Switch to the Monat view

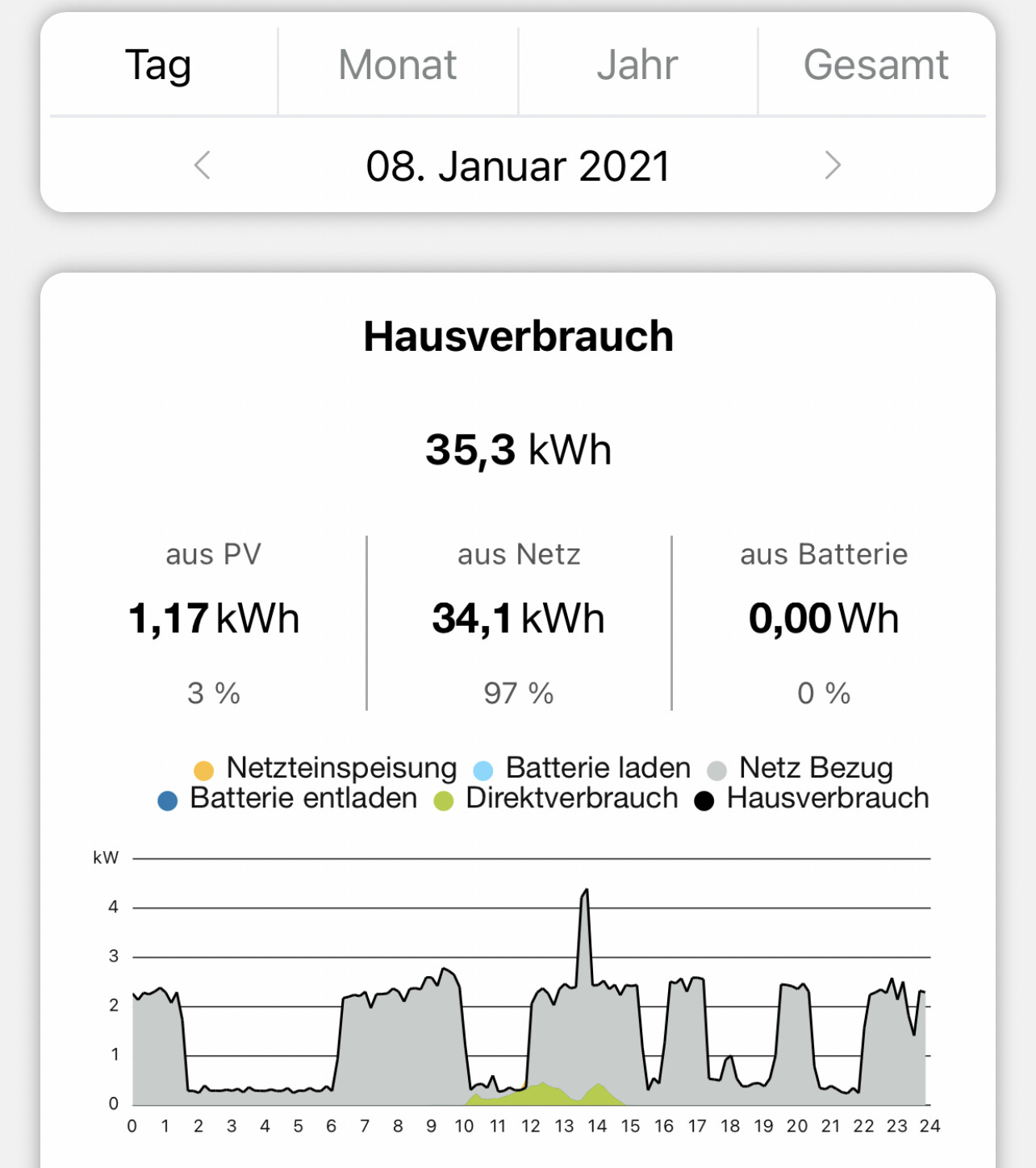(397, 66)
